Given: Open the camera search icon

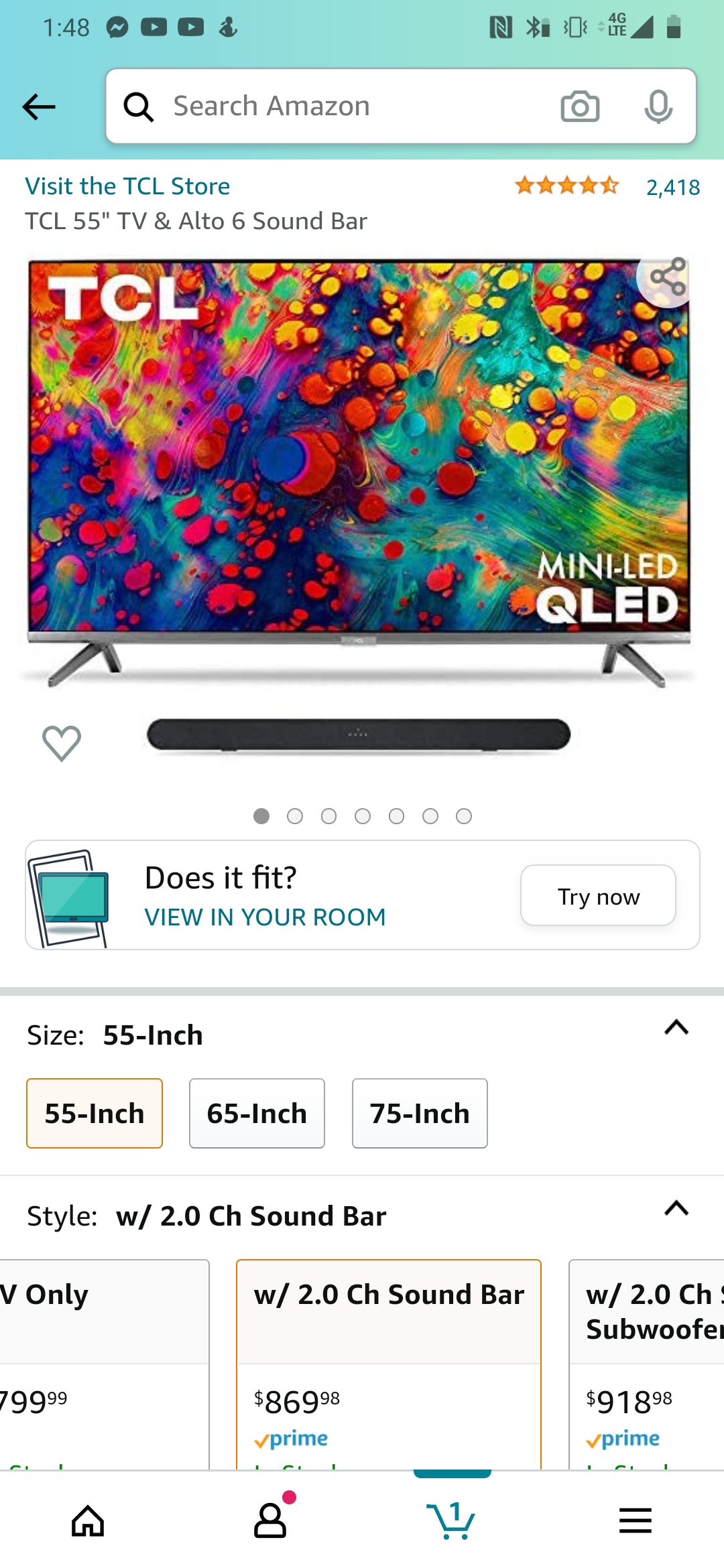Looking at the screenshot, I should coord(581,106).
